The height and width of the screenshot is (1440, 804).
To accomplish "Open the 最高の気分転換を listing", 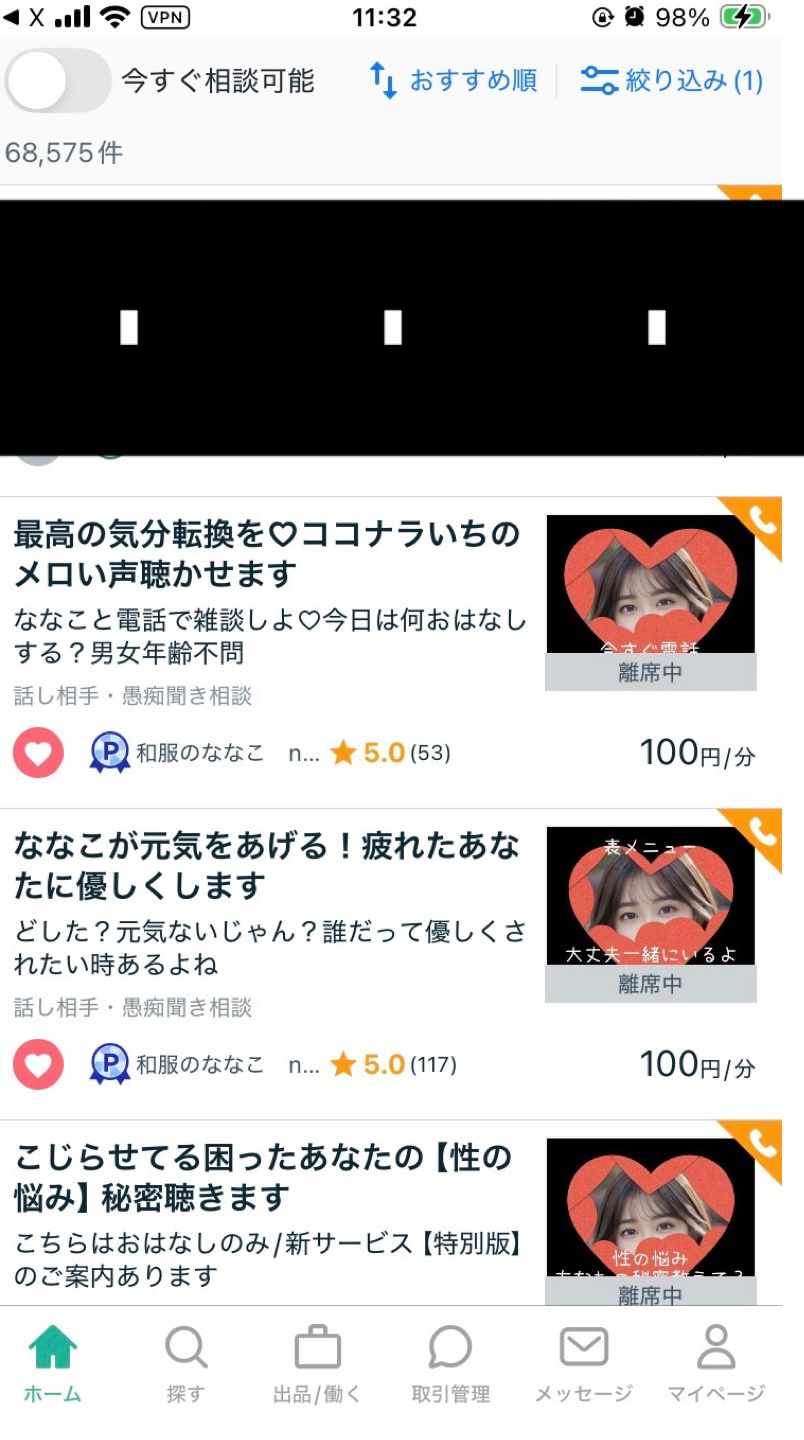I will 267,555.
